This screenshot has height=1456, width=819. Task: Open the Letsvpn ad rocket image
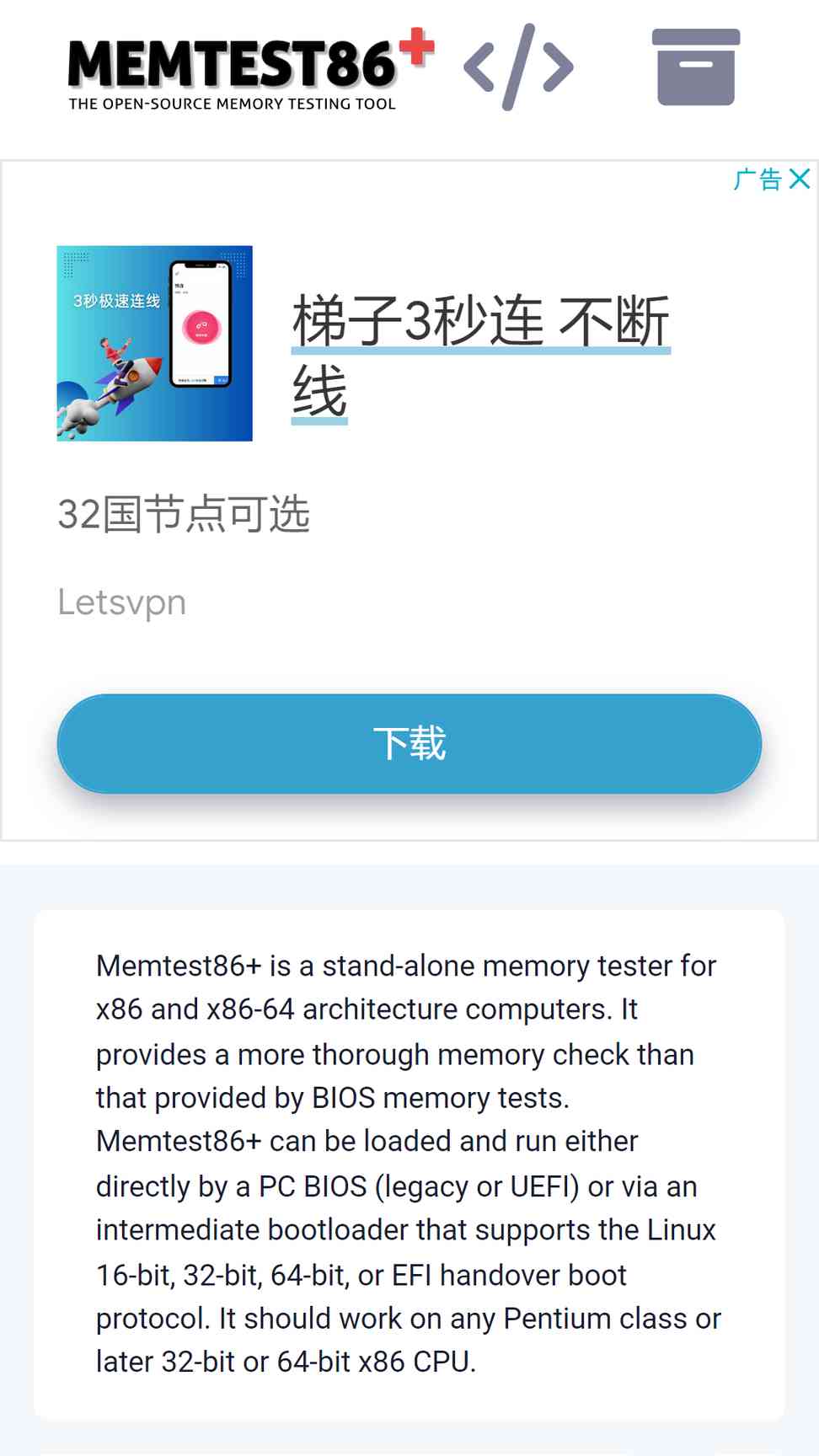(155, 344)
